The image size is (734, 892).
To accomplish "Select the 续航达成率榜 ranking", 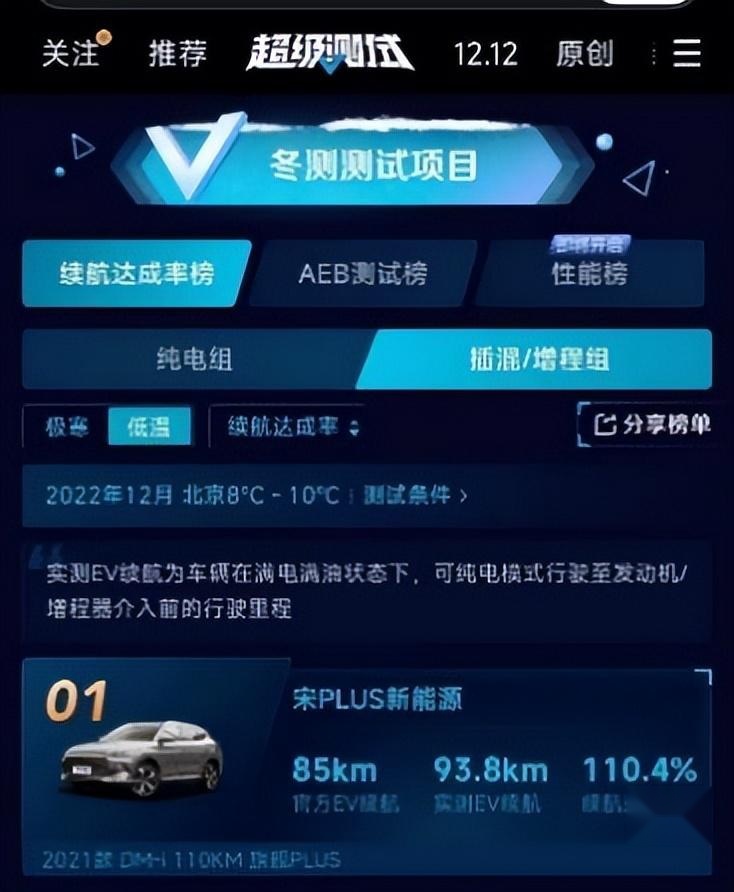I will click(135, 273).
